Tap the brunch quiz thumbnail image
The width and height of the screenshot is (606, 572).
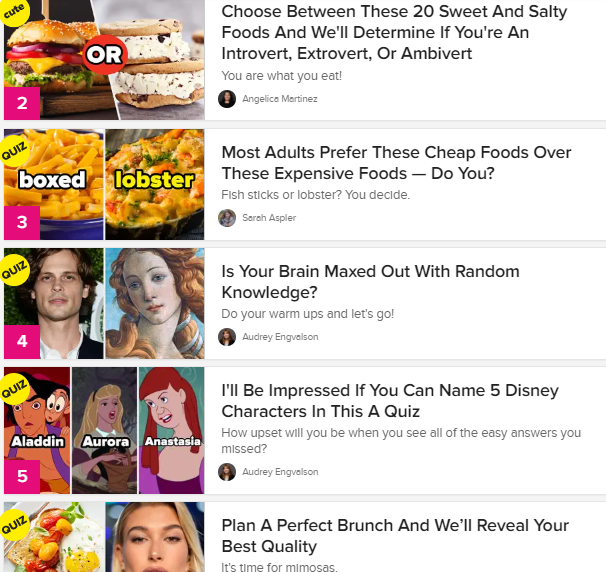pyautogui.click(x=104, y=537)
